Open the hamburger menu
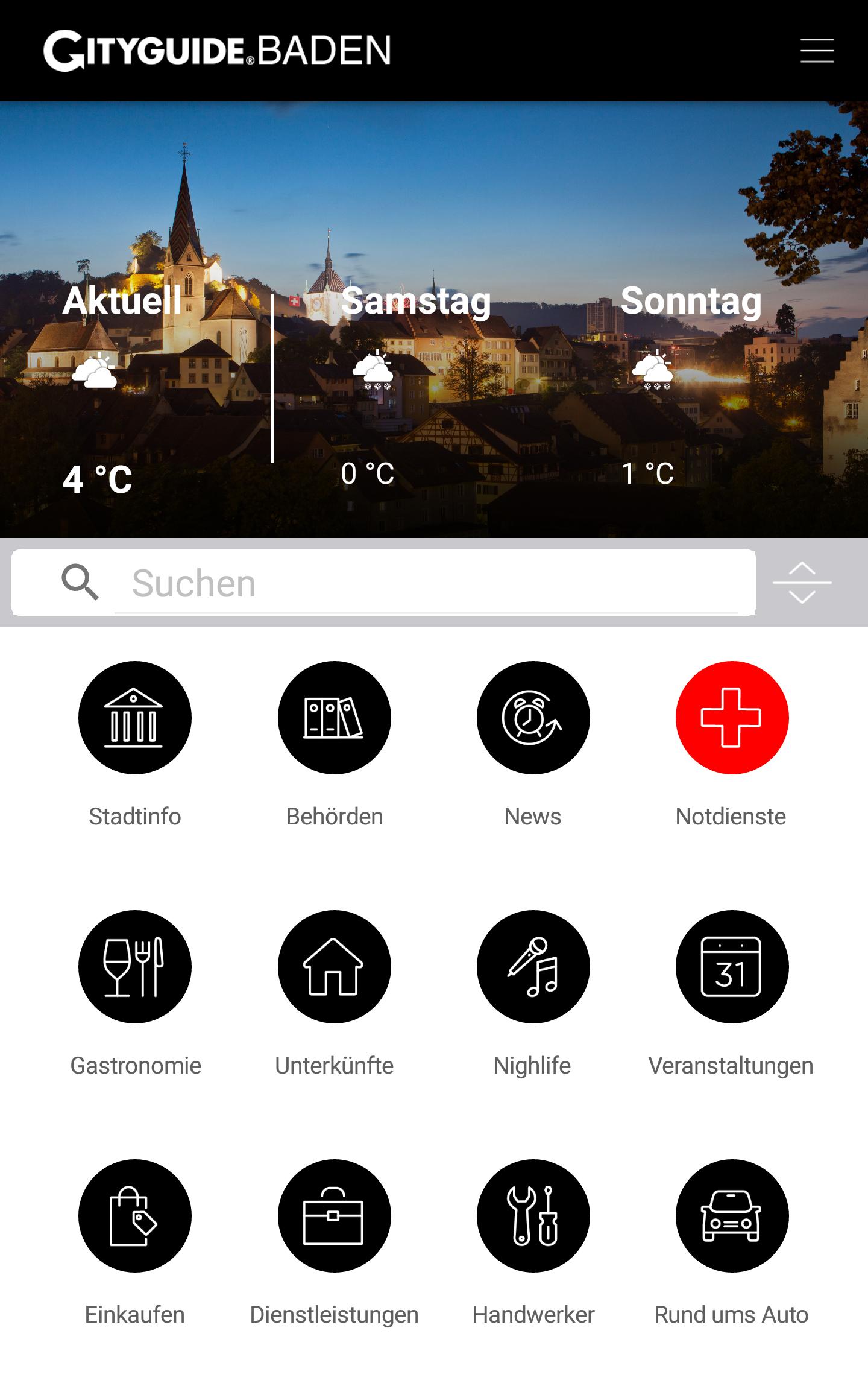The width and height of the screenshot is (868, 1392). (817, 51)
